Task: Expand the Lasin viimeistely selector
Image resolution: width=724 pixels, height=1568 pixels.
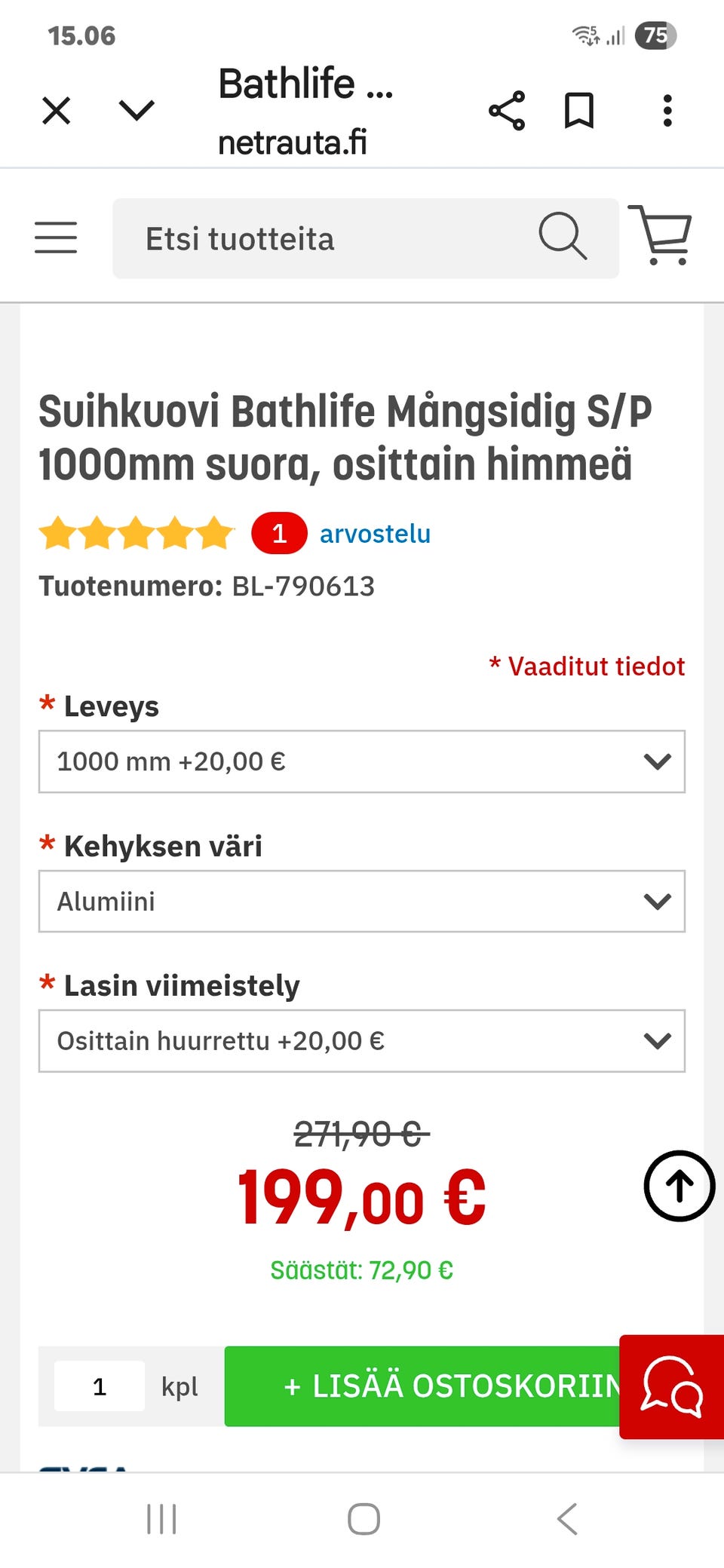Action: coord(361,1041)
